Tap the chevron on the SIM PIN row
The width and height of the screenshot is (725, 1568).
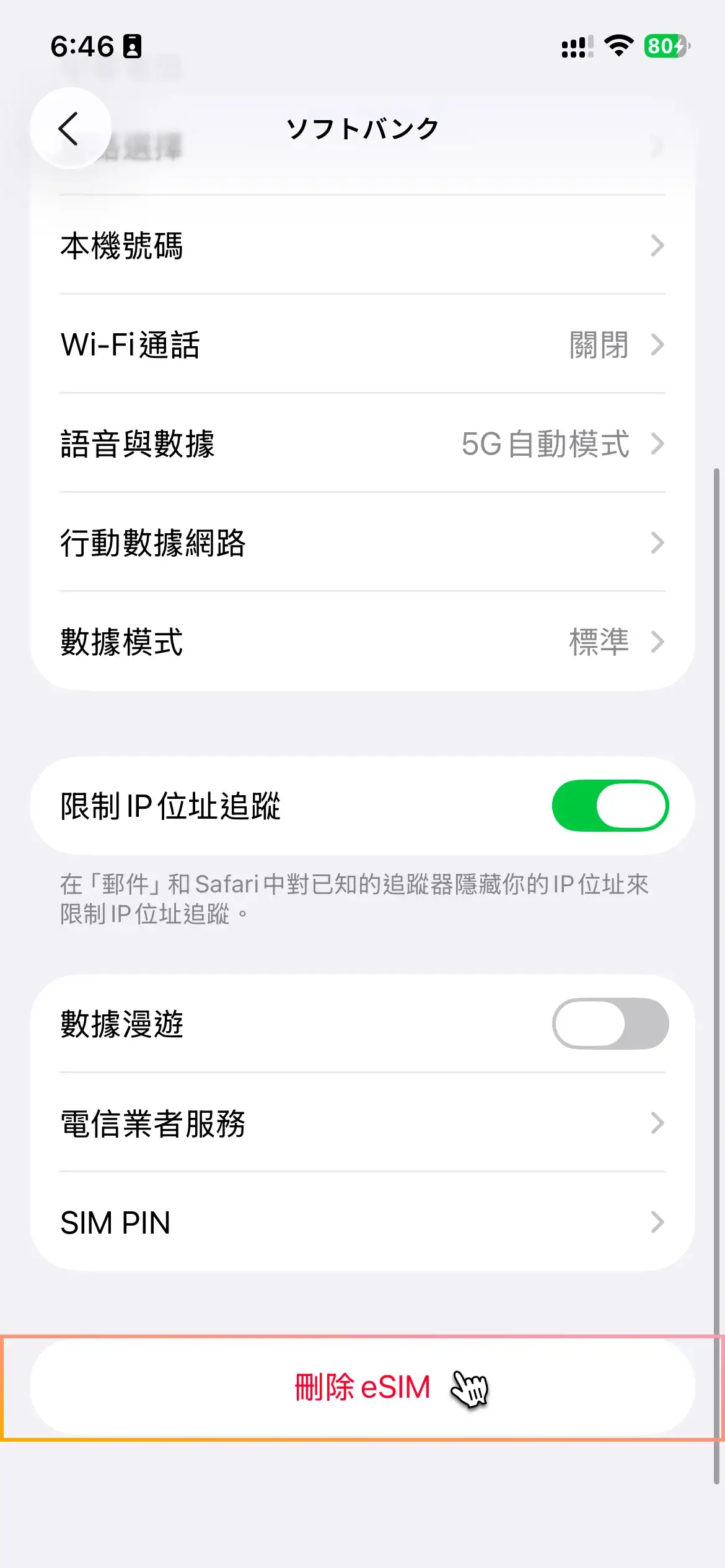(658, 1222)
